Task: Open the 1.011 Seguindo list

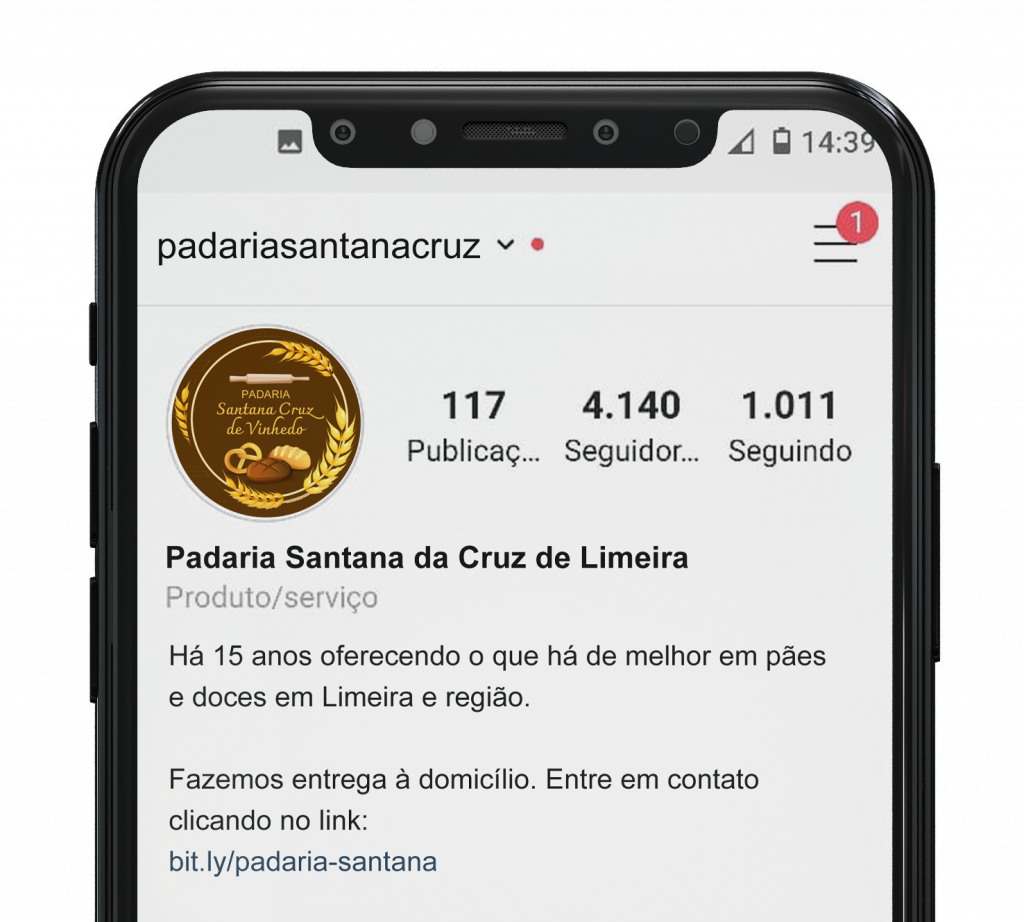Action: 789,427
